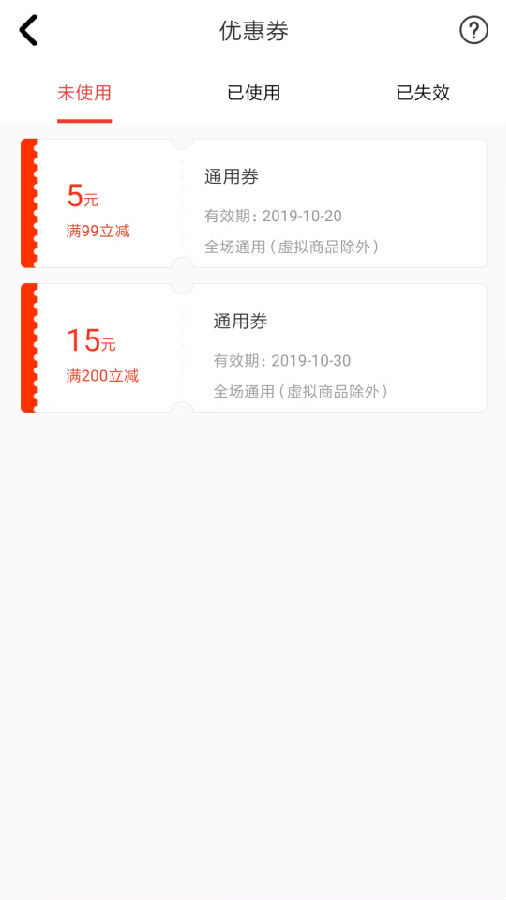Switch to the 已失效 tab
506x900 pixels.
[x=423, y=92]
